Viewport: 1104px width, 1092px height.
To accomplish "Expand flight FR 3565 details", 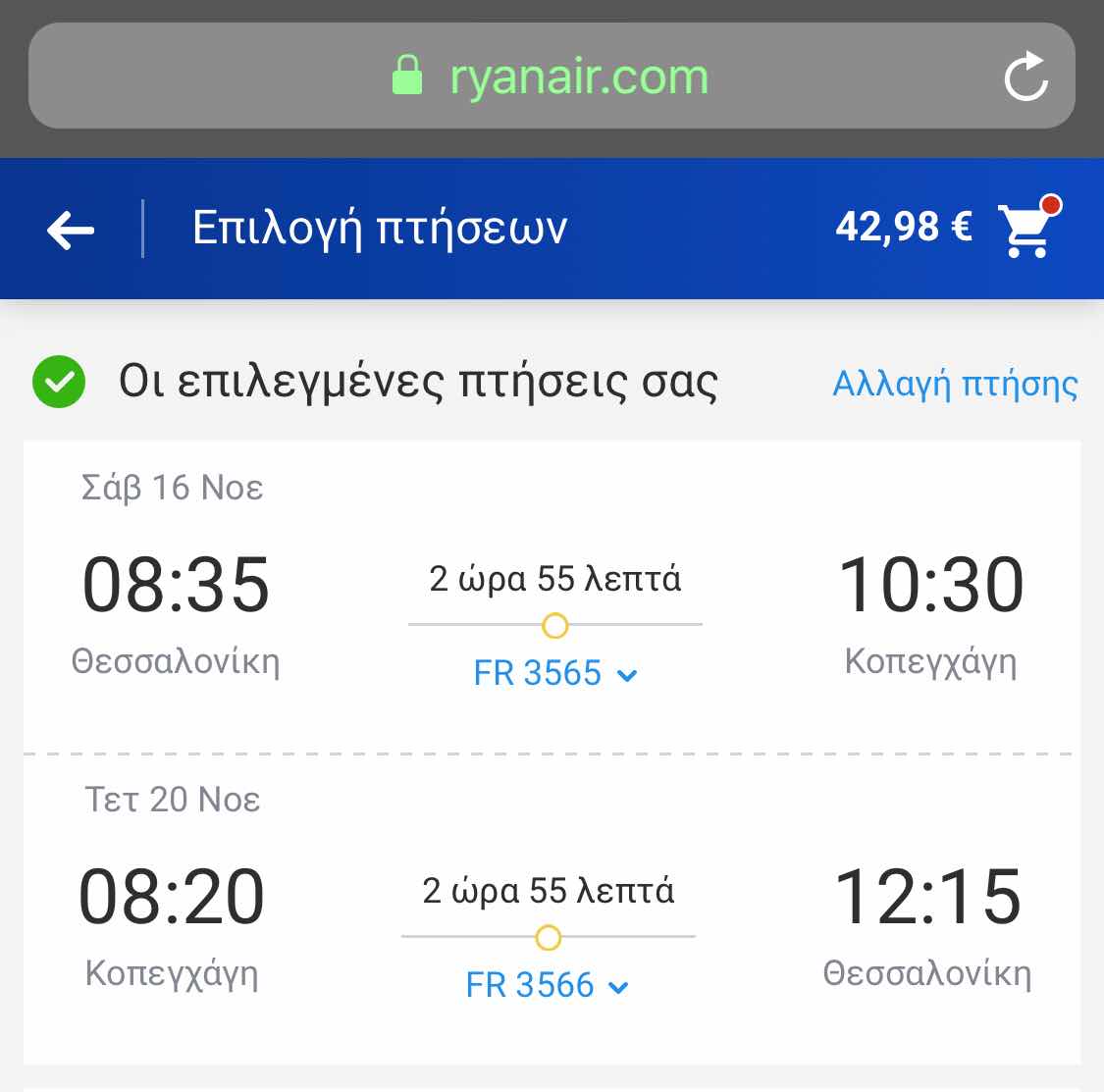I will pyautogui.click(x=555, y=674).
